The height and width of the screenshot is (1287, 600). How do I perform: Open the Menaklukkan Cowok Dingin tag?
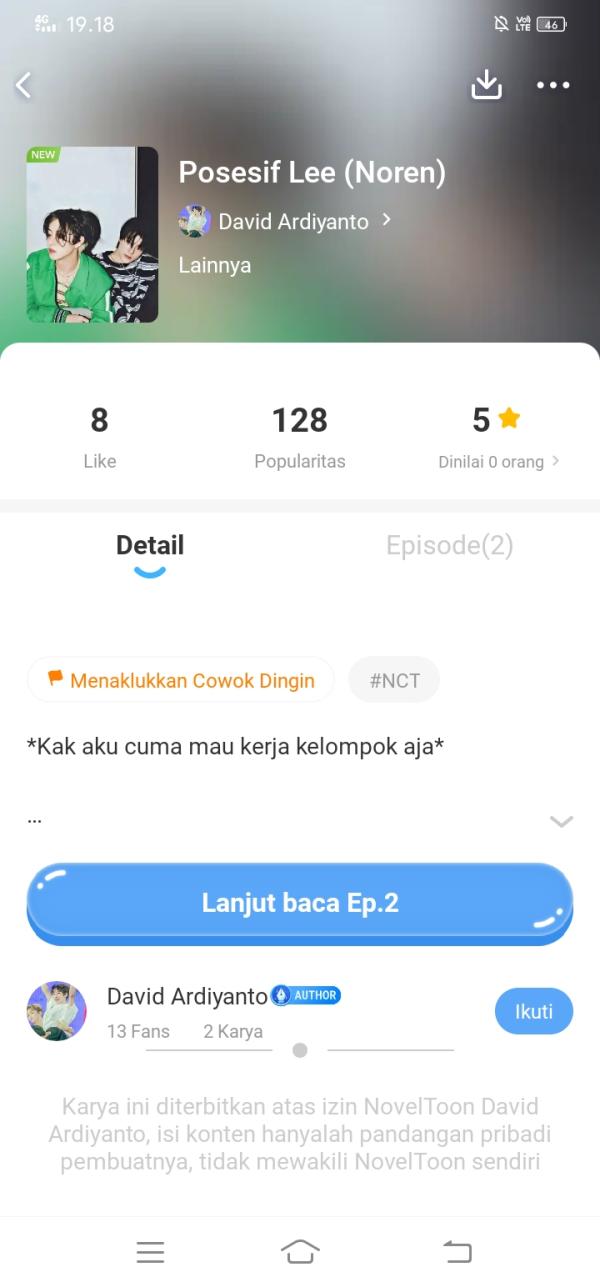181,681
